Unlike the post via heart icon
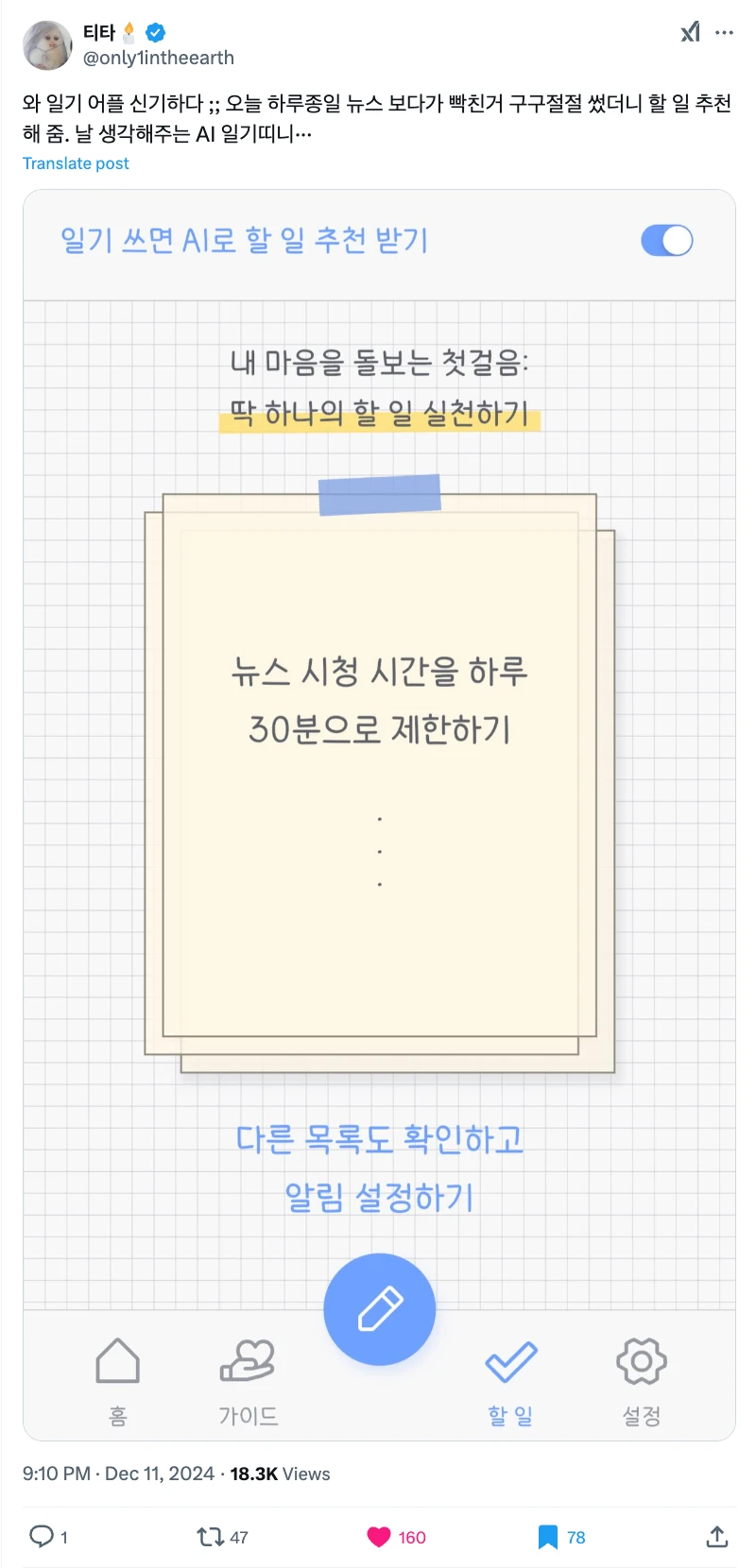The height and width of the screenshot is (1568, 756). (x=379, y=1537)
